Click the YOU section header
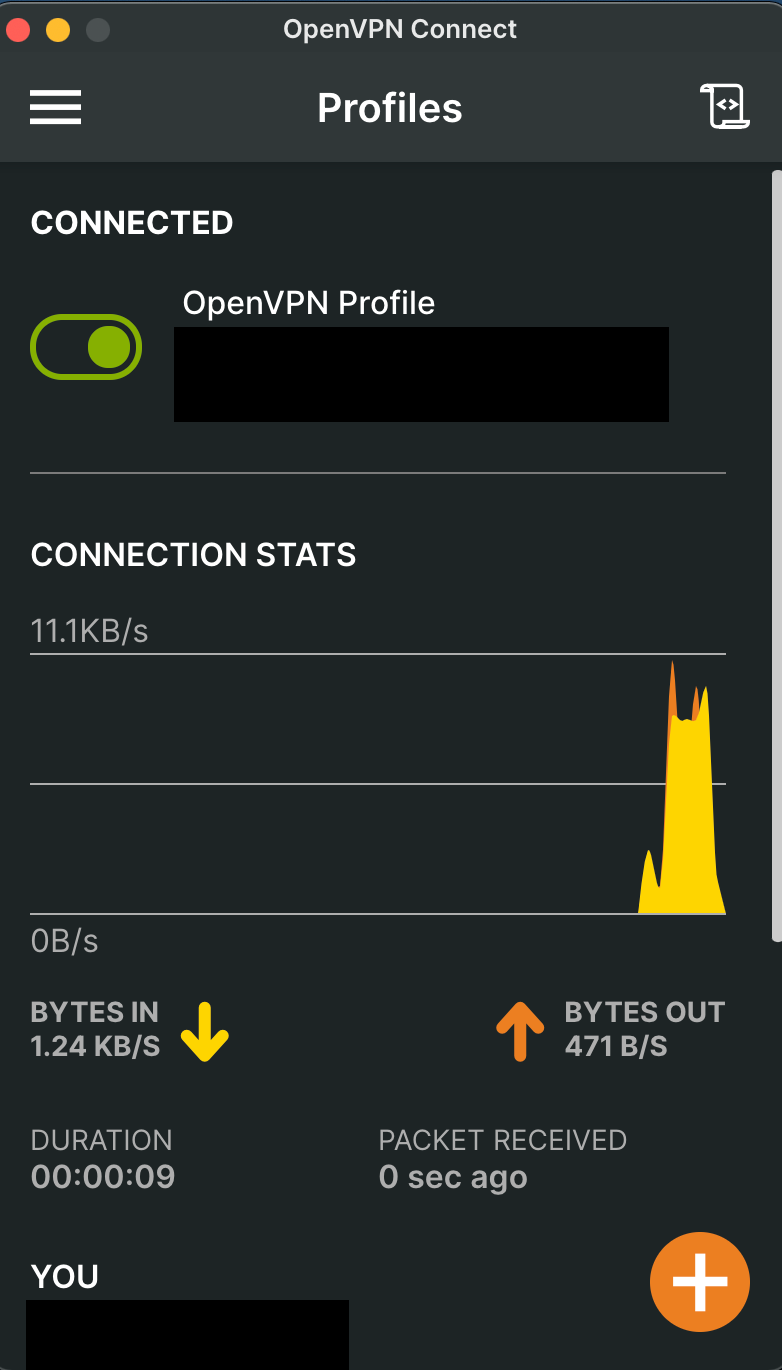The image size is (782, 1370). click(65, 1276)
